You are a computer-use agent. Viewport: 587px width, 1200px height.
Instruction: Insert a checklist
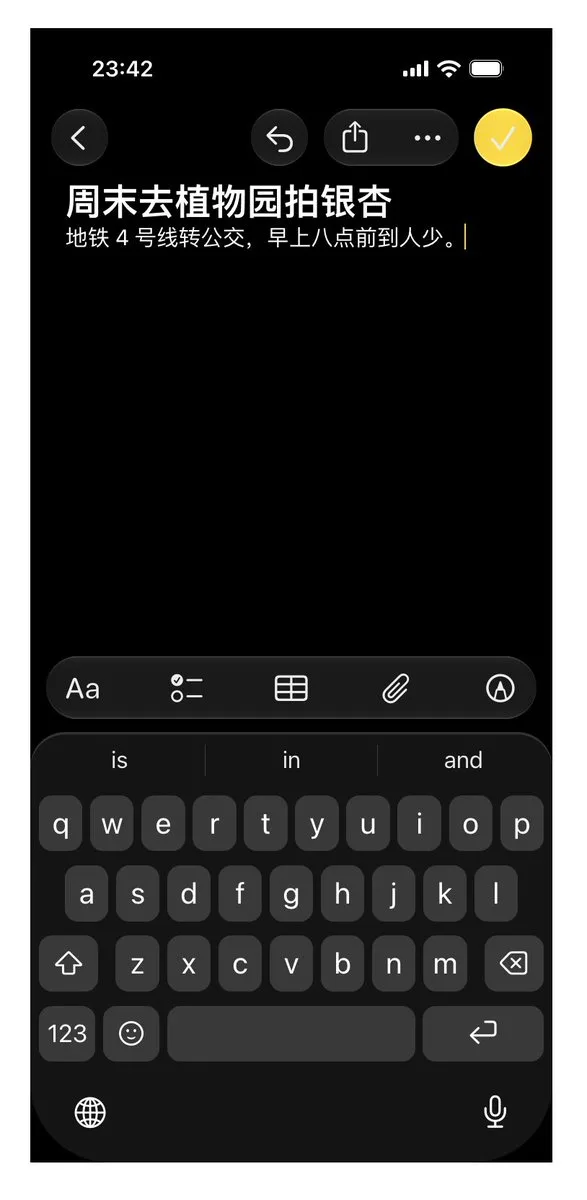(187, 689)
